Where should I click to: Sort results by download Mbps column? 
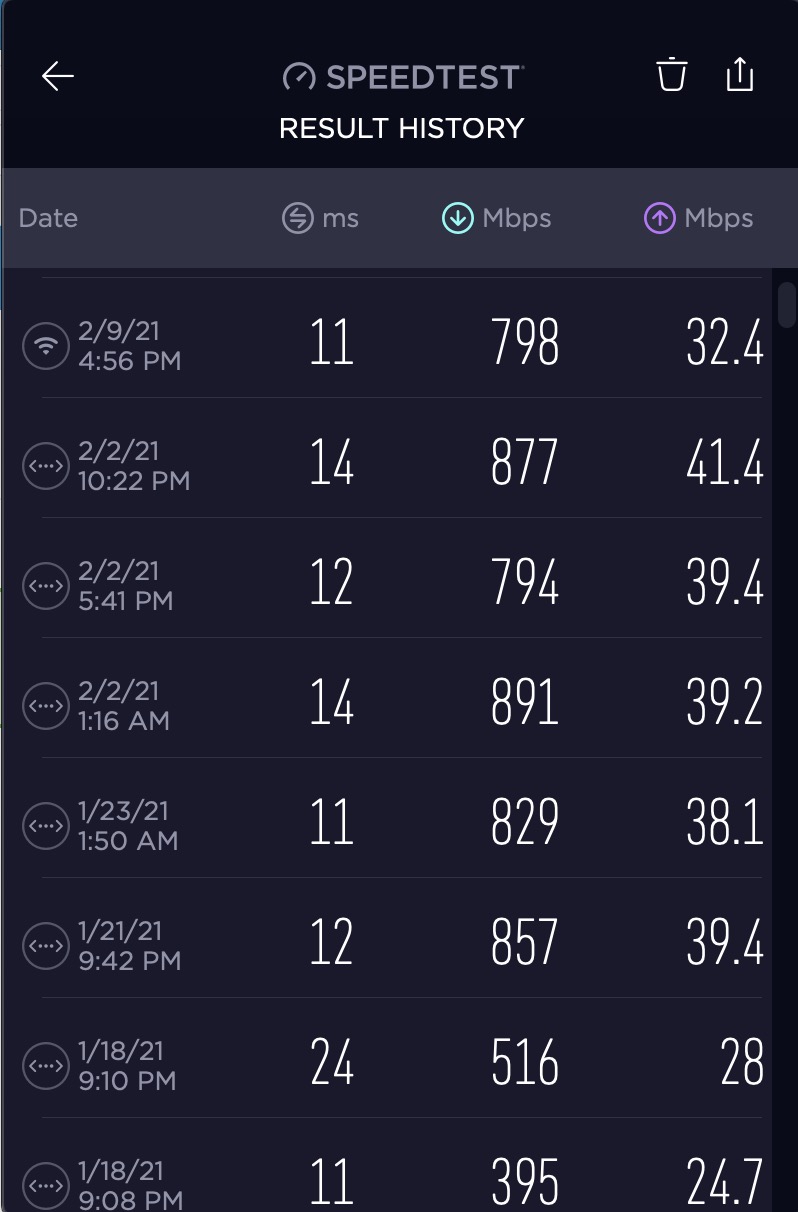(497, 218)
